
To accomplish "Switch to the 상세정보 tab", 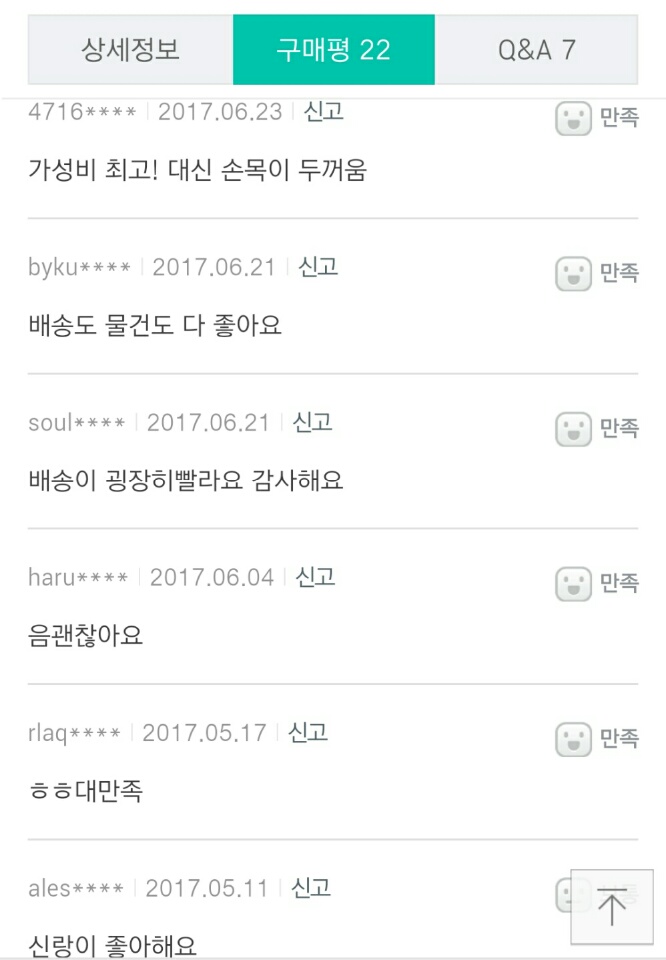I will 131,50.
